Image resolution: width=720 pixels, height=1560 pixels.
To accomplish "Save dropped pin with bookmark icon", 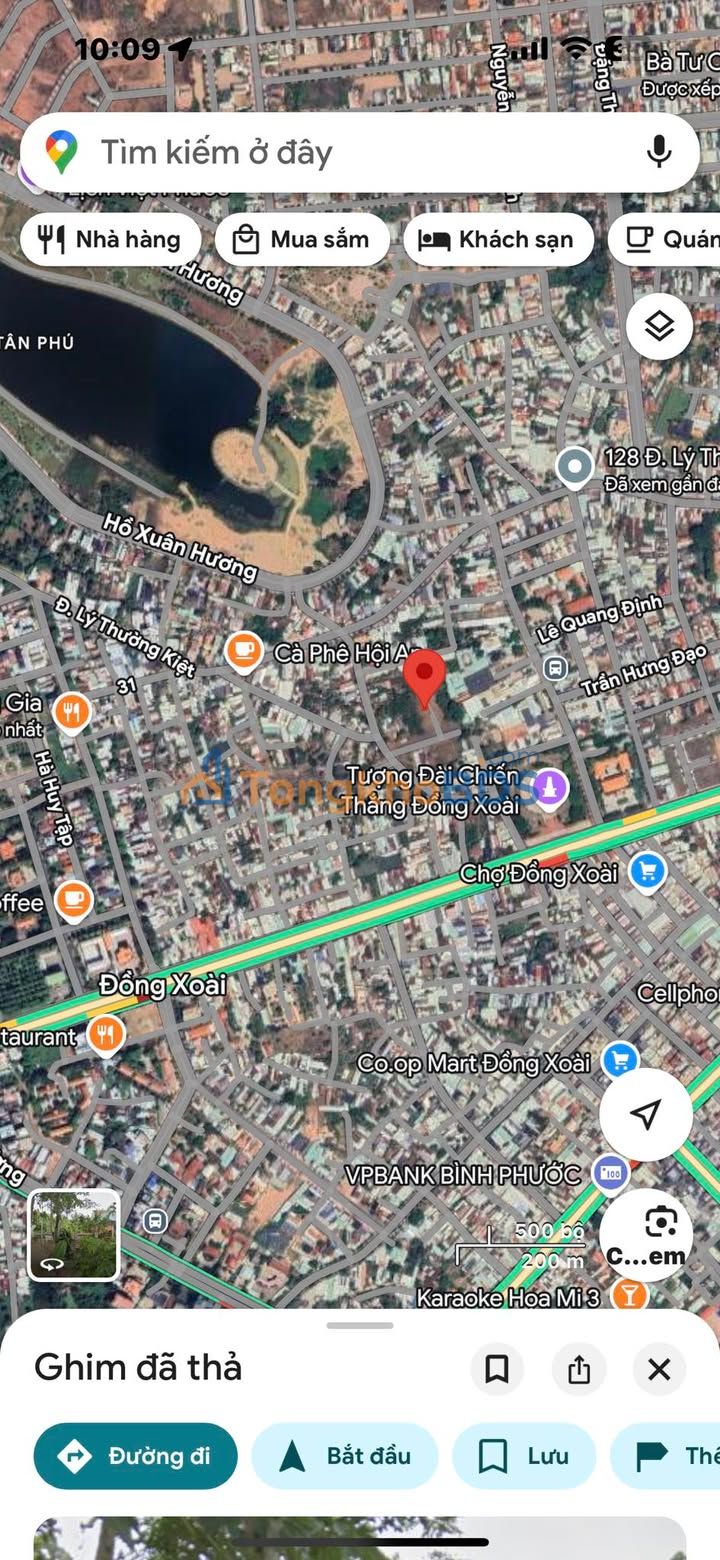I will [x=497, y=1369].
